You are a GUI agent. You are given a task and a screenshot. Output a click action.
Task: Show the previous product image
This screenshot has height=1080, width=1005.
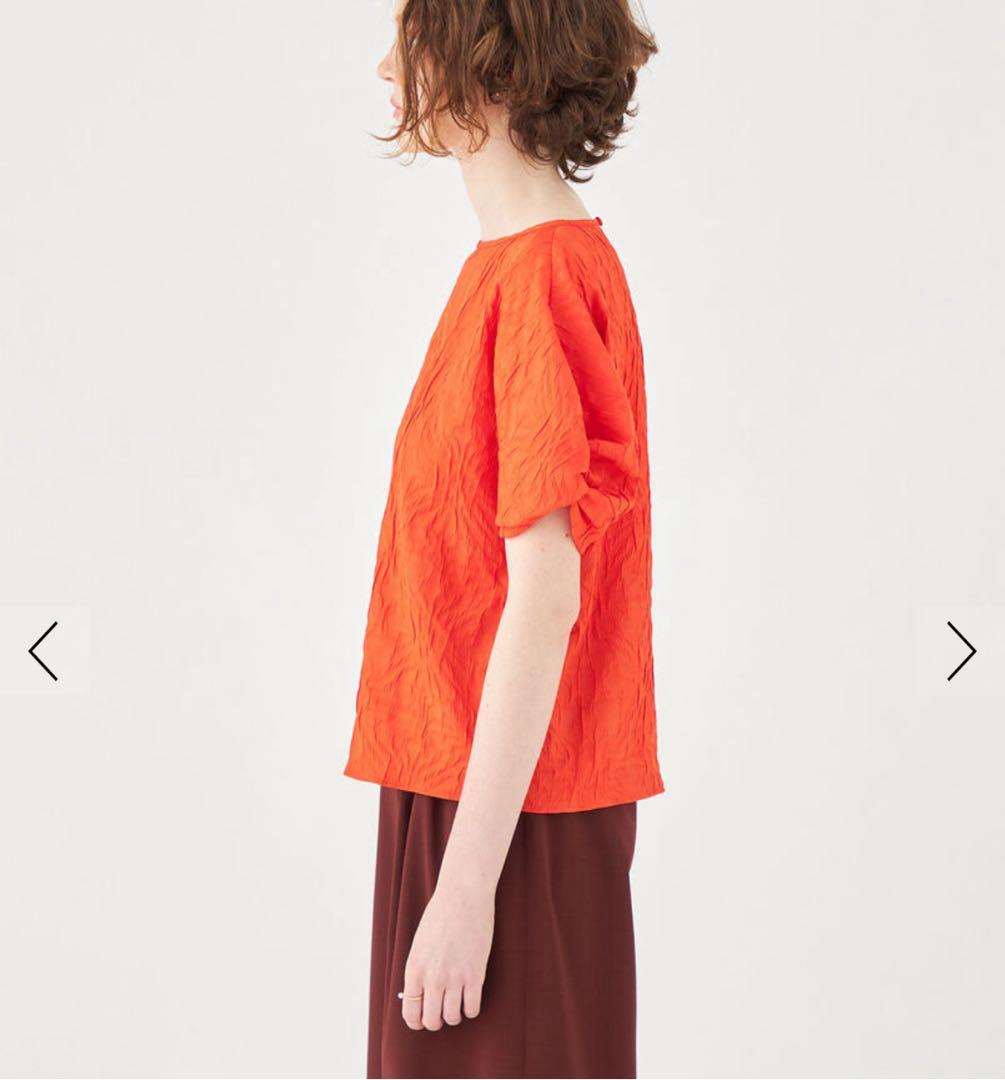(43, 651)
